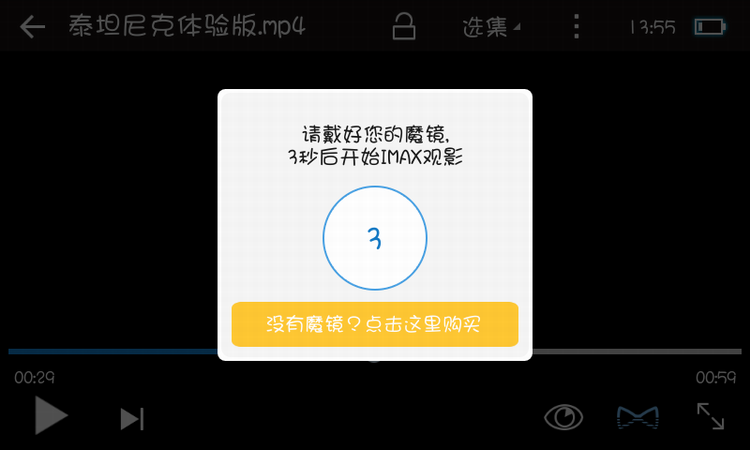Toggle the VR glasses mode icon
The width and height of the screenshot is (750, 450).
(638, 417)
